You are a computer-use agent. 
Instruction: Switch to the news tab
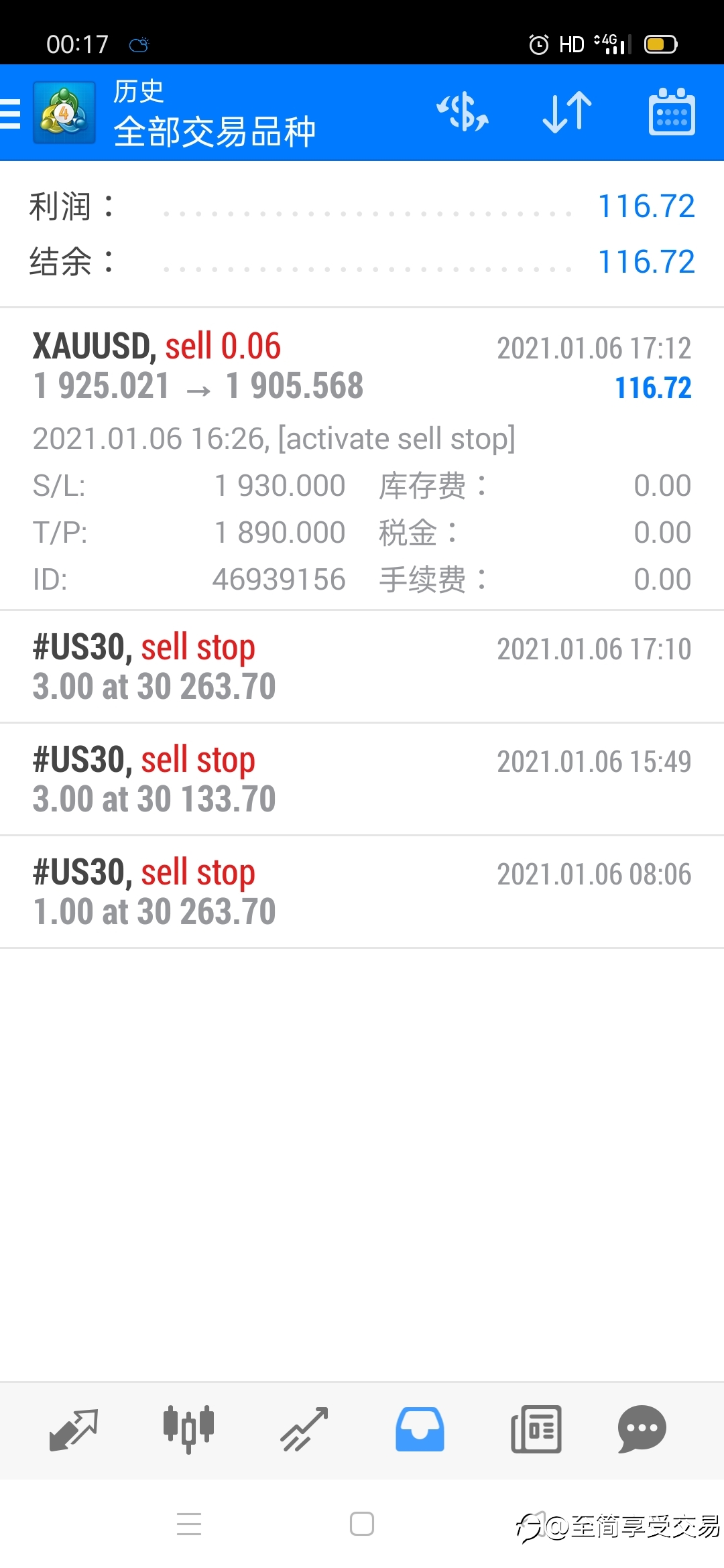pos(536,1429)
